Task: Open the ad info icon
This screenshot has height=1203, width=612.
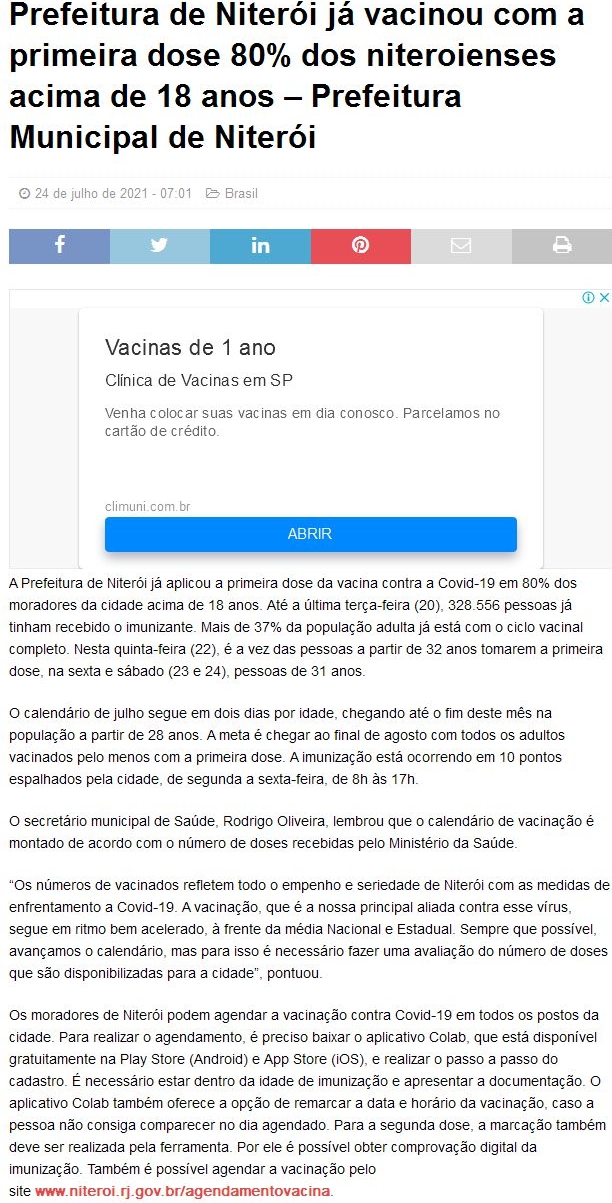Action: 589,298
